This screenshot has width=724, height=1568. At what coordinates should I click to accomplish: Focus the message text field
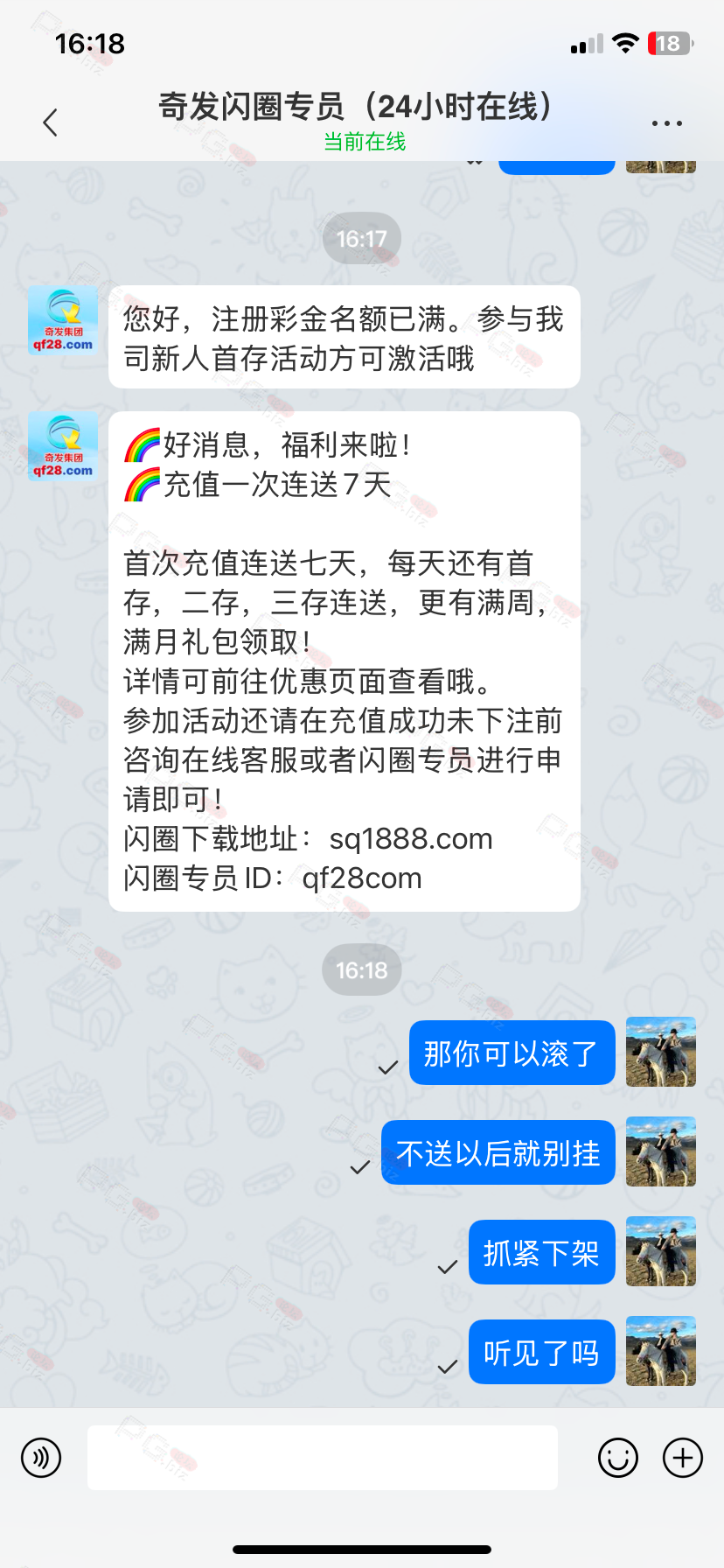tap(323, 1457)
